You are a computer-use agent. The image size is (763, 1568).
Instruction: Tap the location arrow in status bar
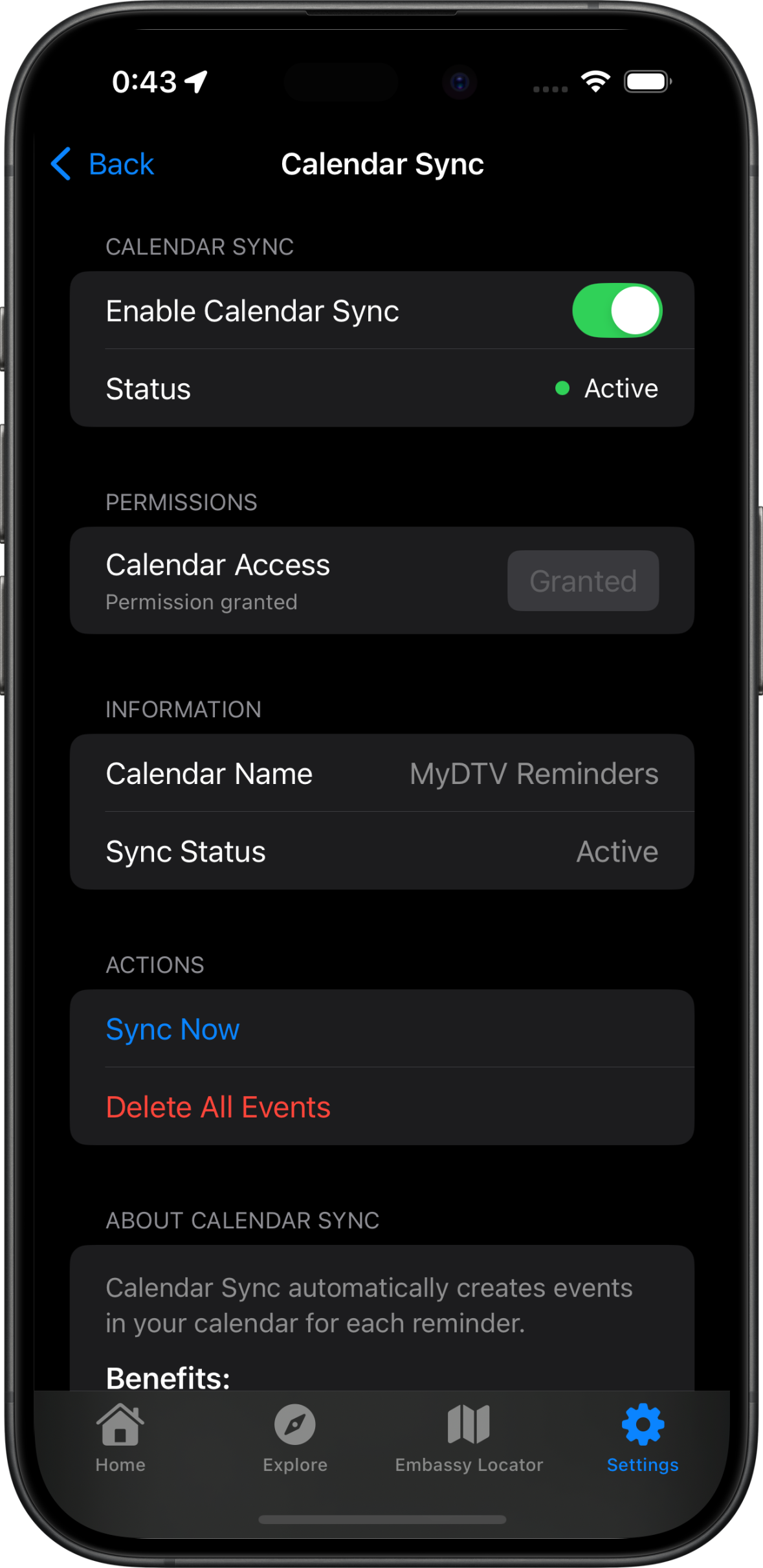click(x=196, y=82)
